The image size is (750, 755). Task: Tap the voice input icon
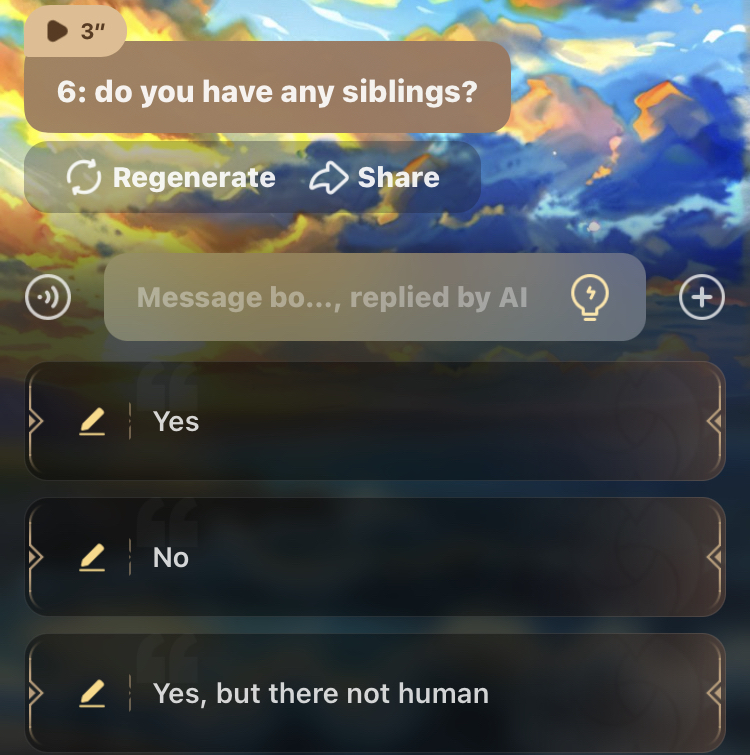coord(48,298)
